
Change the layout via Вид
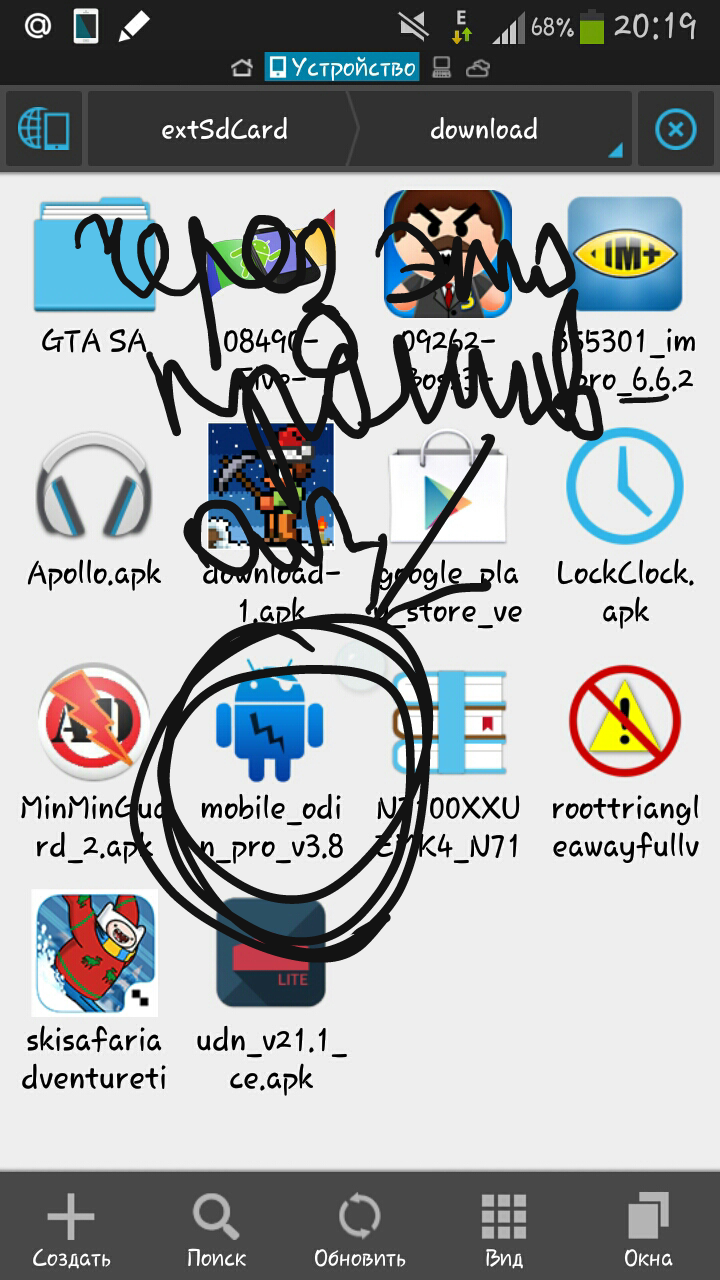point(503,1230)
